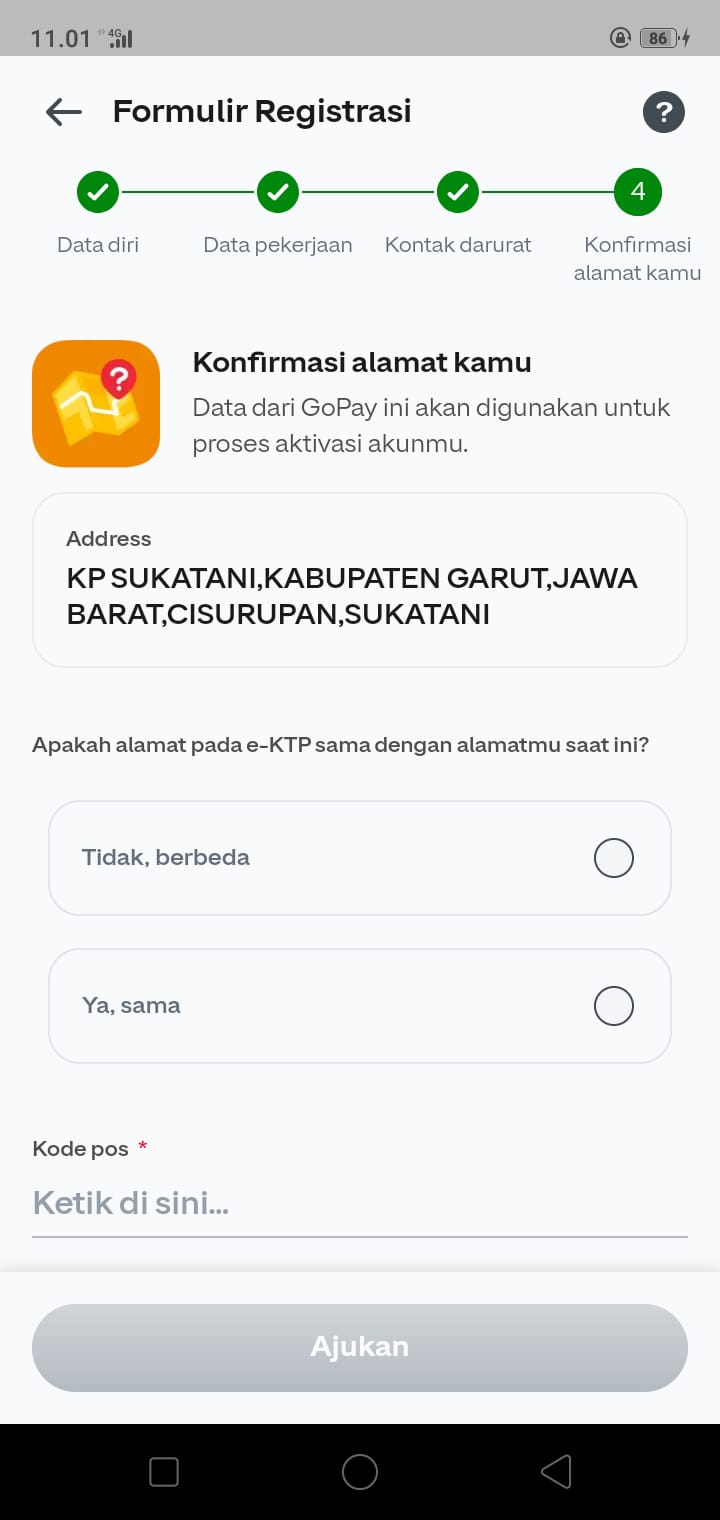
Task: Open the help question mark icon
Action: pyautogui.click(x=664, y=111)
